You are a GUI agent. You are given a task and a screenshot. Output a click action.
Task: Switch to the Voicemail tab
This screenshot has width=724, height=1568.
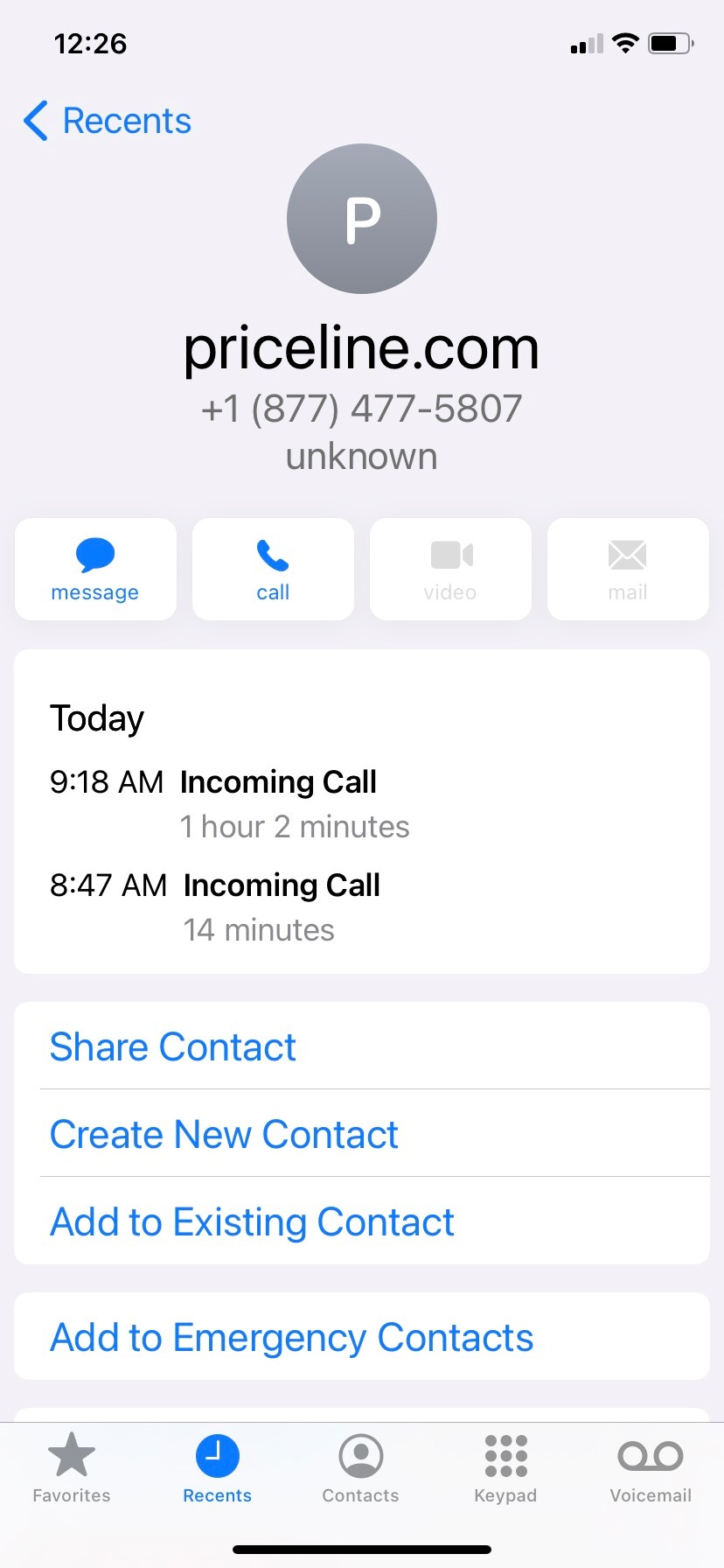[651, 1468]
